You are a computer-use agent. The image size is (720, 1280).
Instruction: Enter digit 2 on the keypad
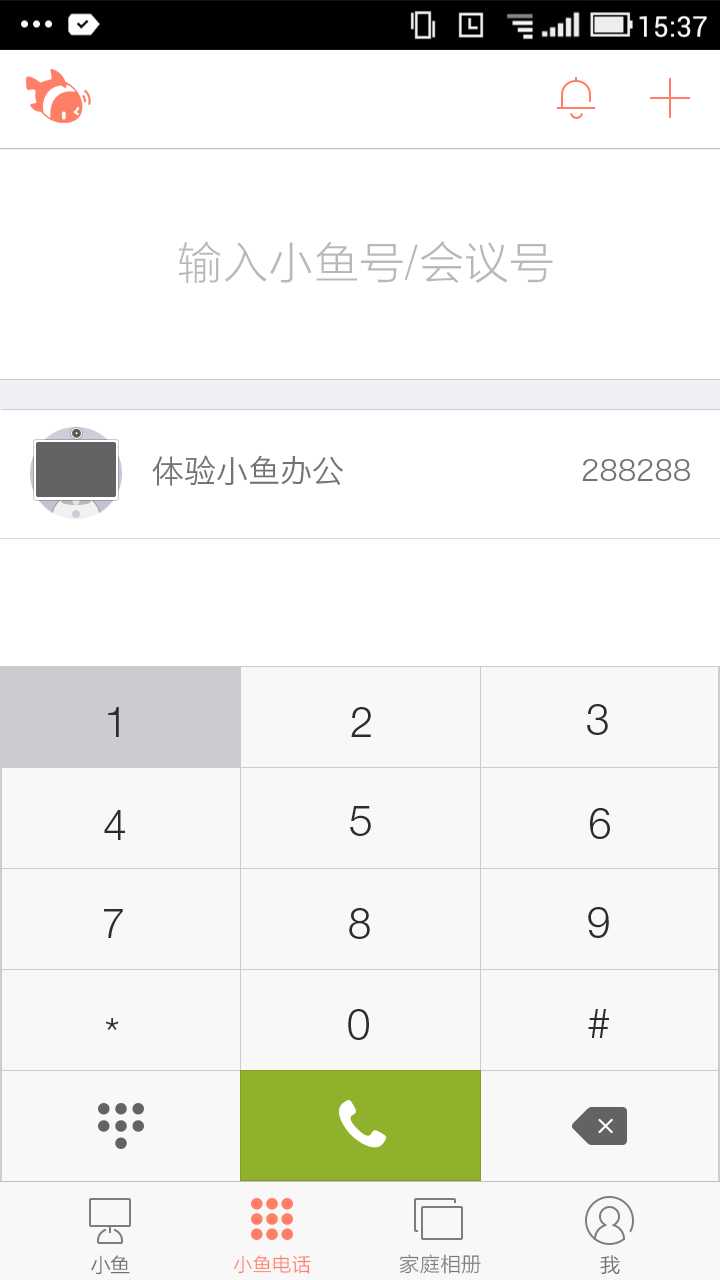tap(360, 718)
